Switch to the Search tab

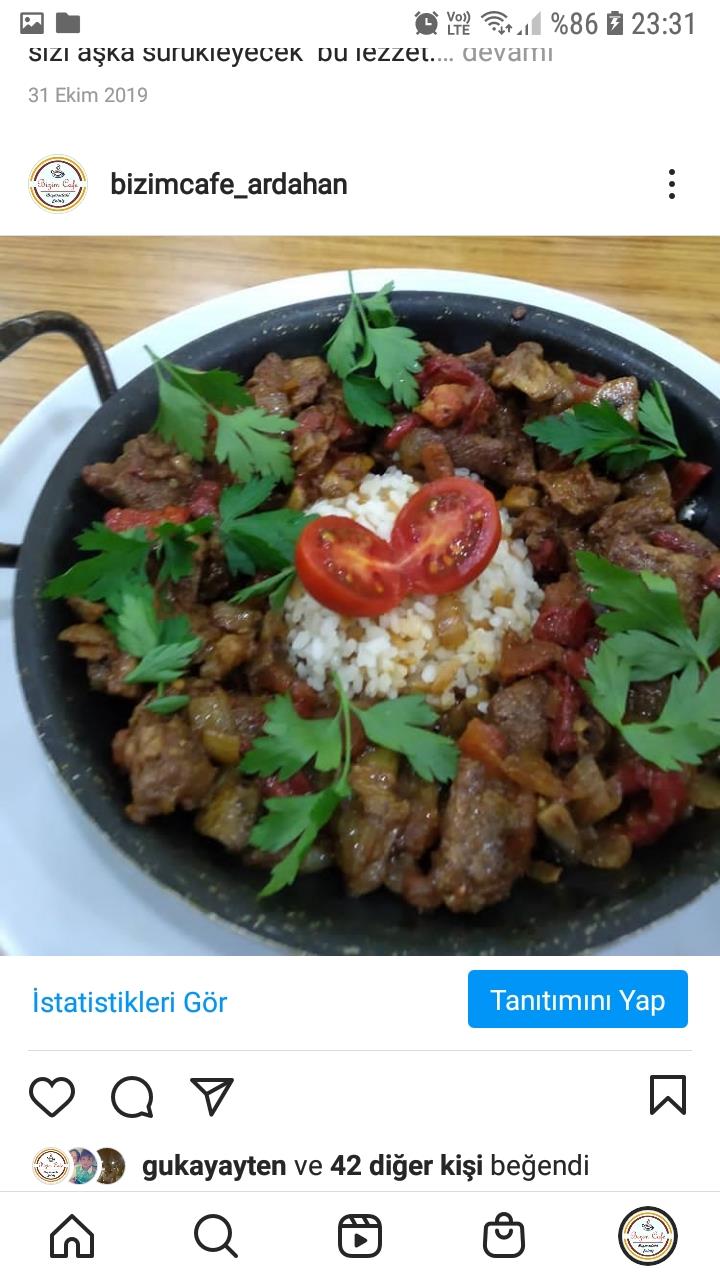click(216, 1236)
